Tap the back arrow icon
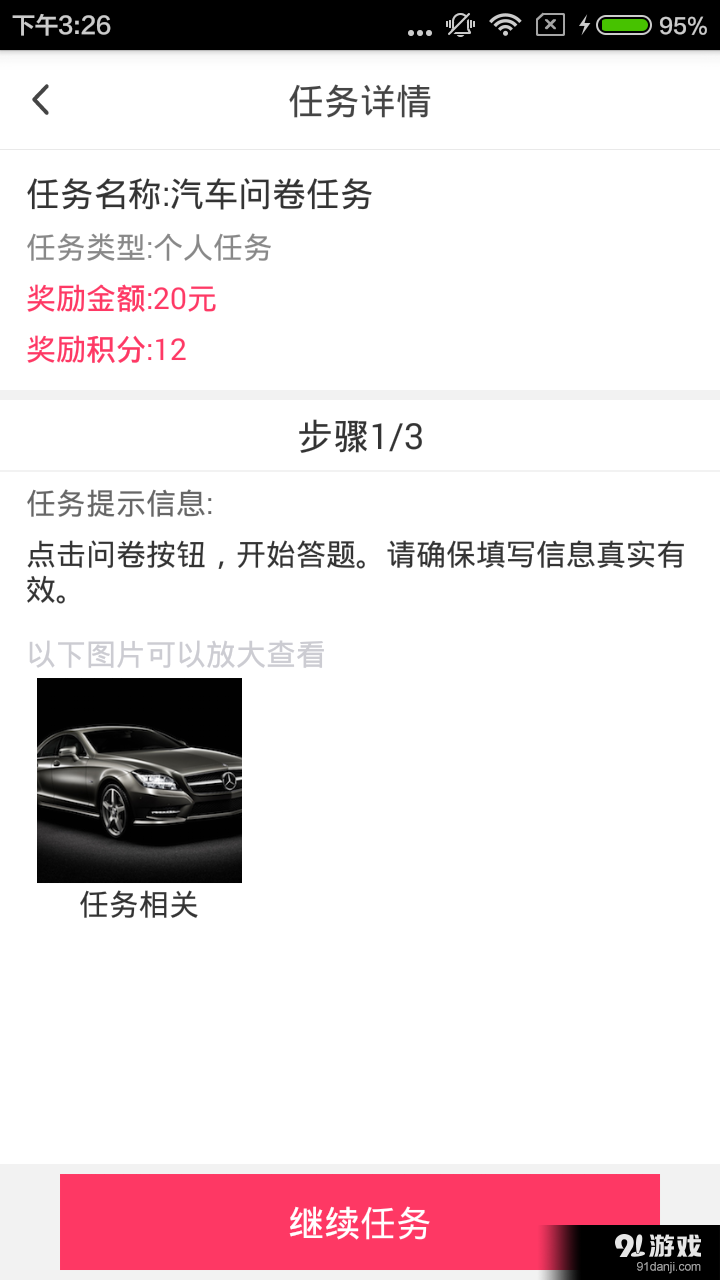 40,100
